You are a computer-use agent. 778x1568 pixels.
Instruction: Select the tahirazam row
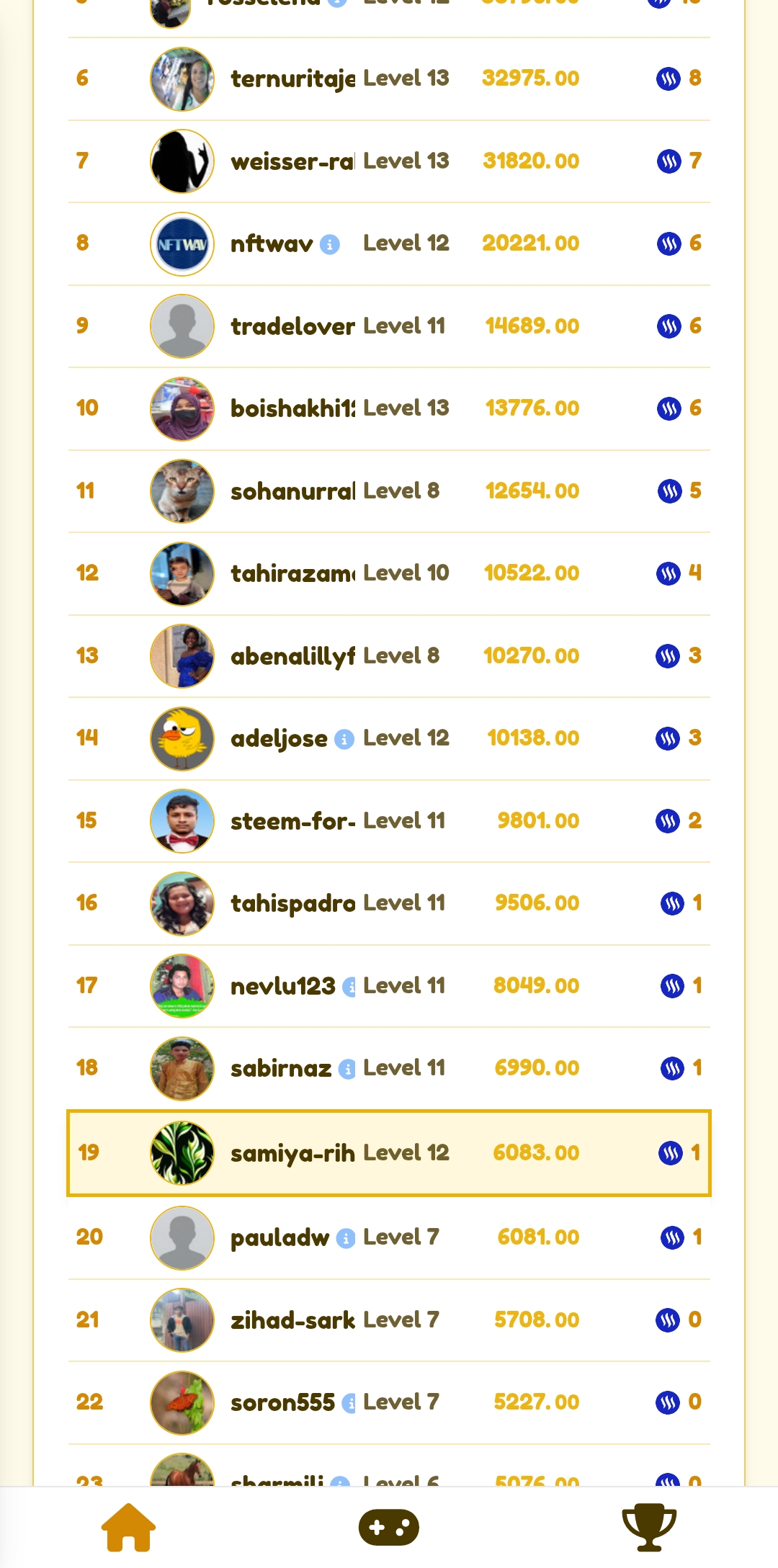click(x=389, y=573)
